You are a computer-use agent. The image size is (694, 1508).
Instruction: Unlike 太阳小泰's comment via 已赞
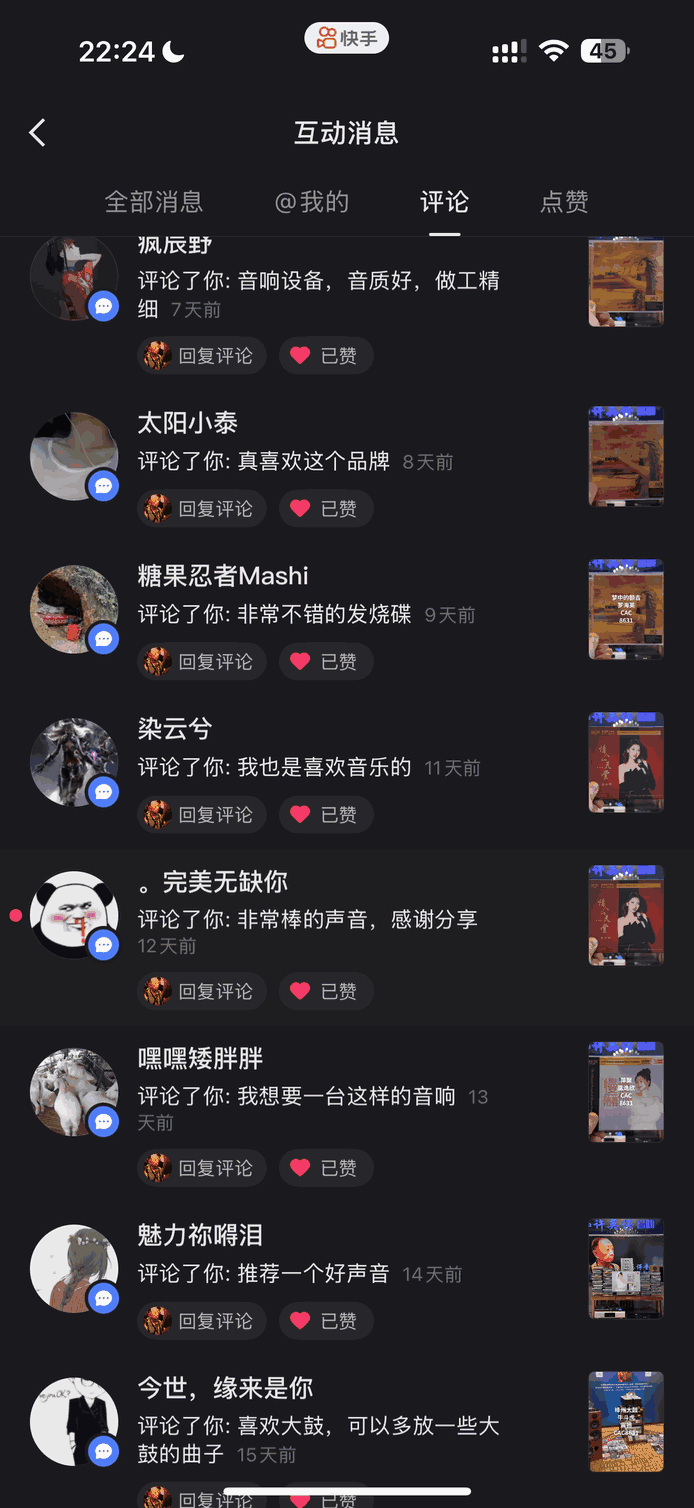[325, 509]
